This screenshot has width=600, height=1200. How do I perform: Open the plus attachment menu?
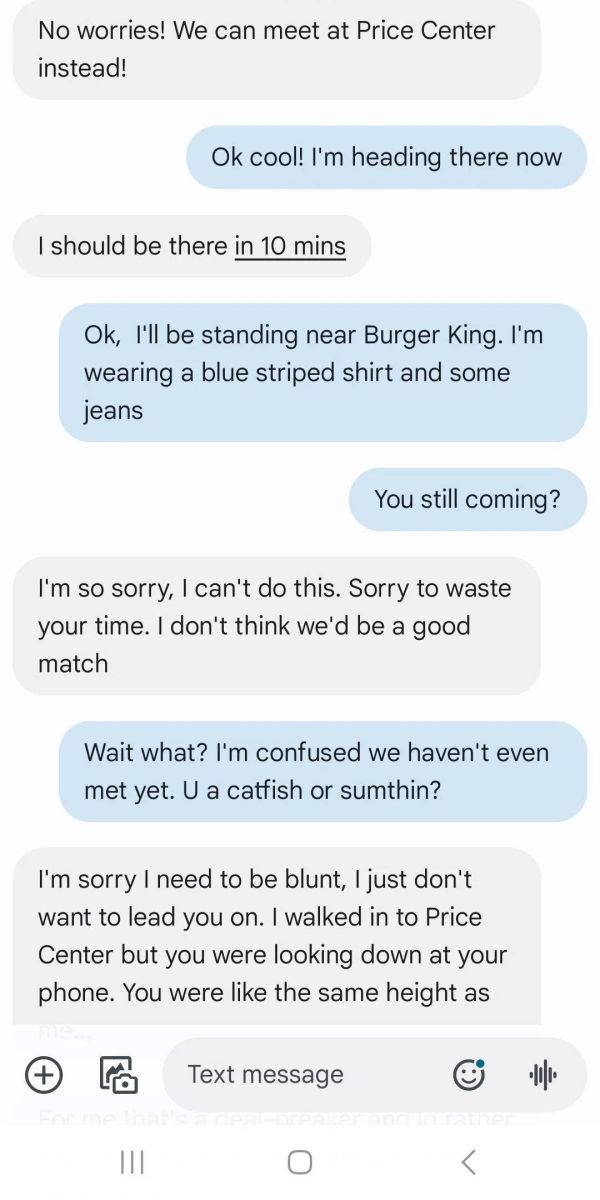point(43,1075)
